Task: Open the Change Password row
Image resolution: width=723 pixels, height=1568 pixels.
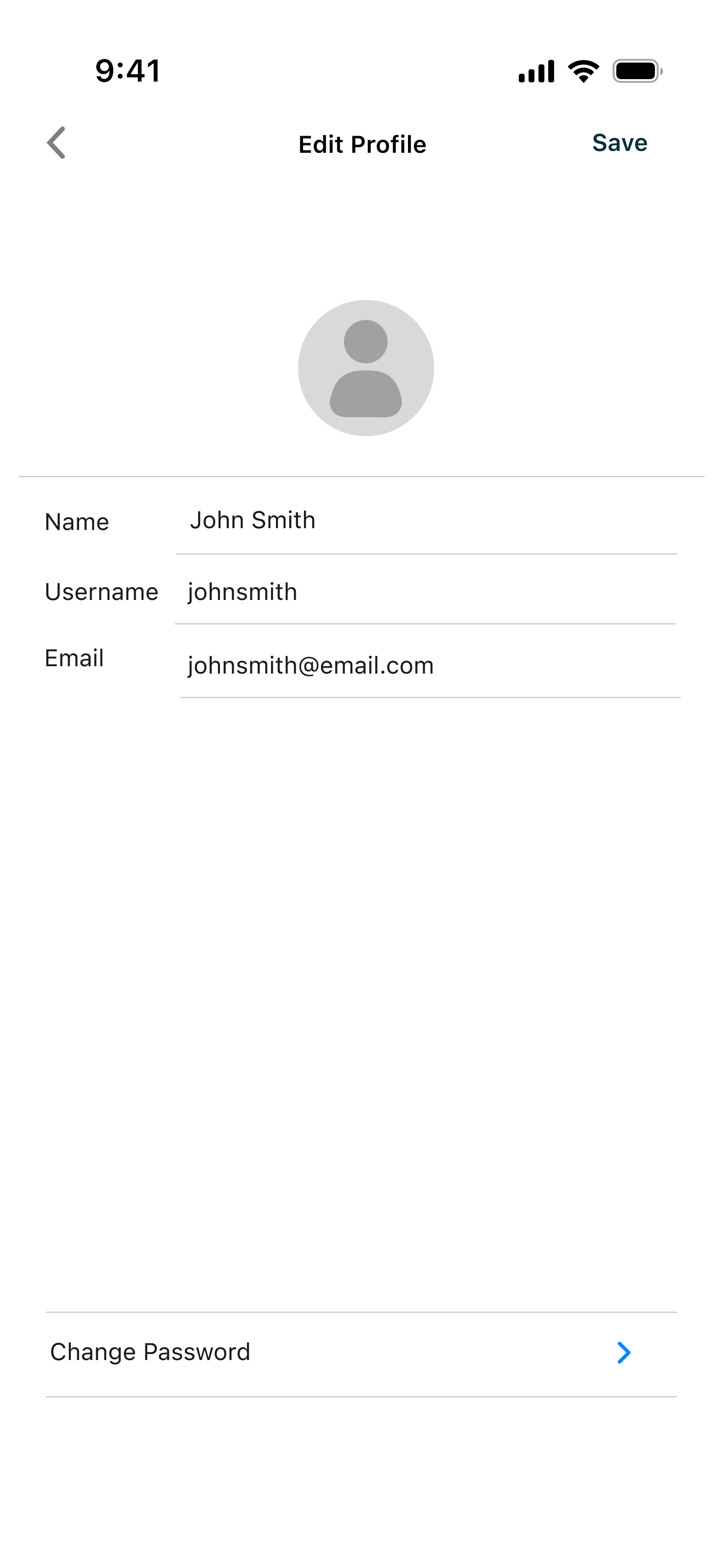Action: [x=361, y=1354]
